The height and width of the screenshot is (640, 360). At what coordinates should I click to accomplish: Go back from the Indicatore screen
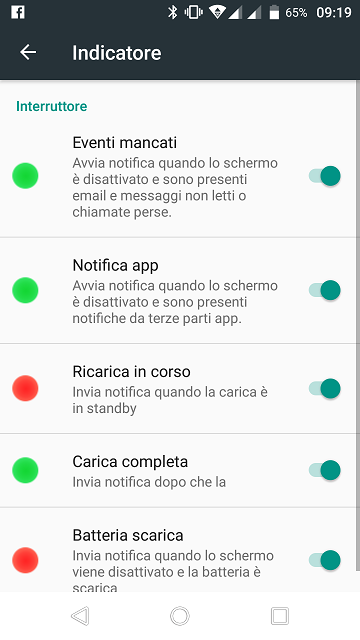tap(28, 53)
